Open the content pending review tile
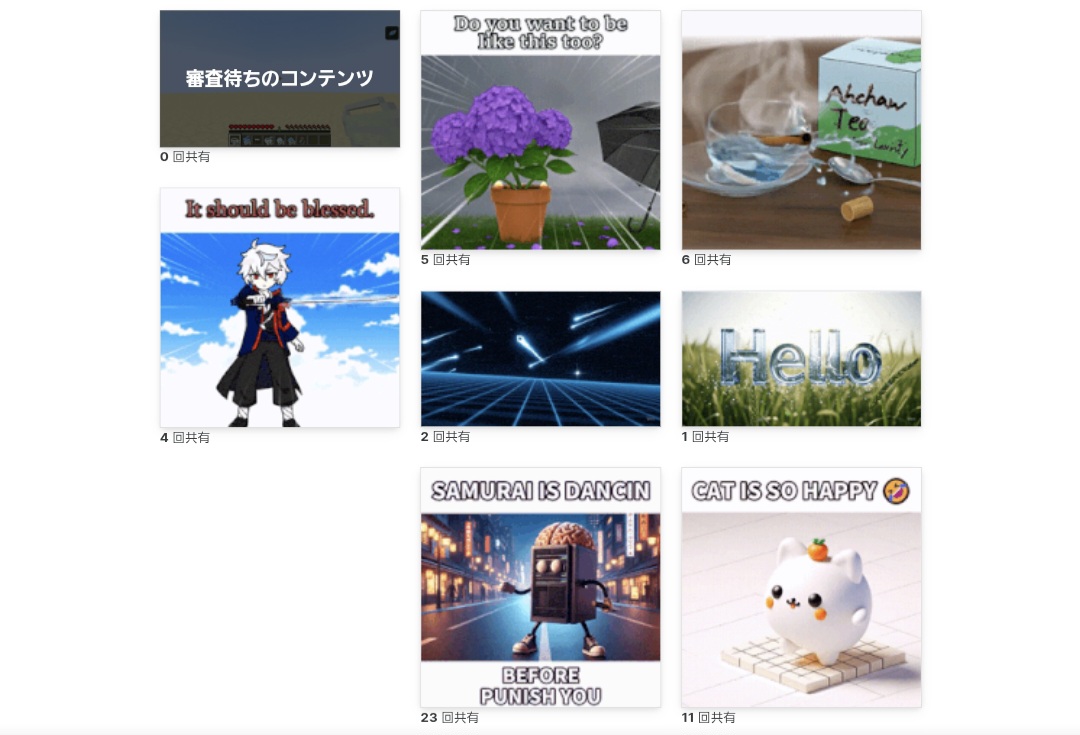Screen dimensions: 1080x735 279,79
